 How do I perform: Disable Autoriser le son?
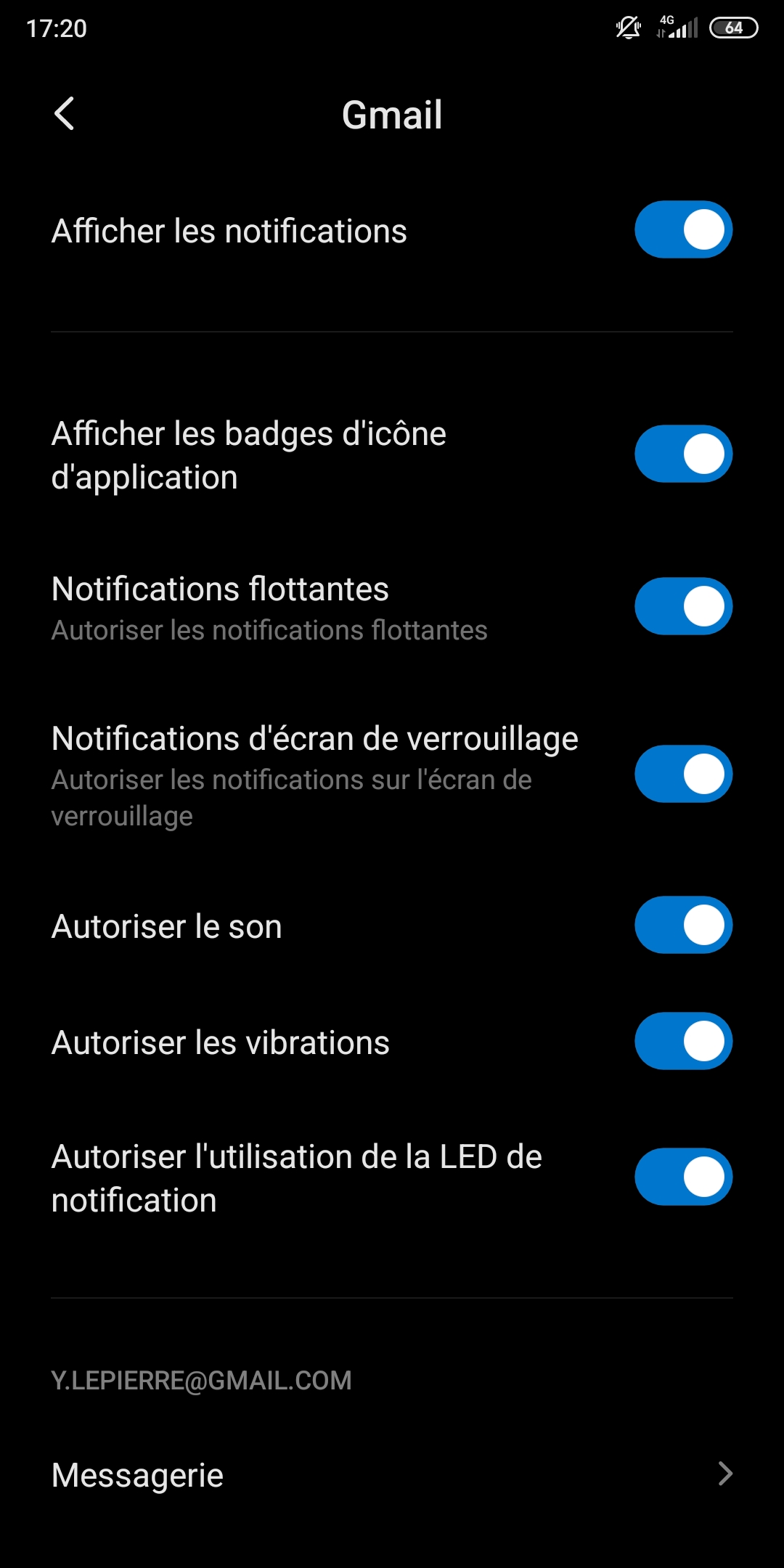click(684, 925)
